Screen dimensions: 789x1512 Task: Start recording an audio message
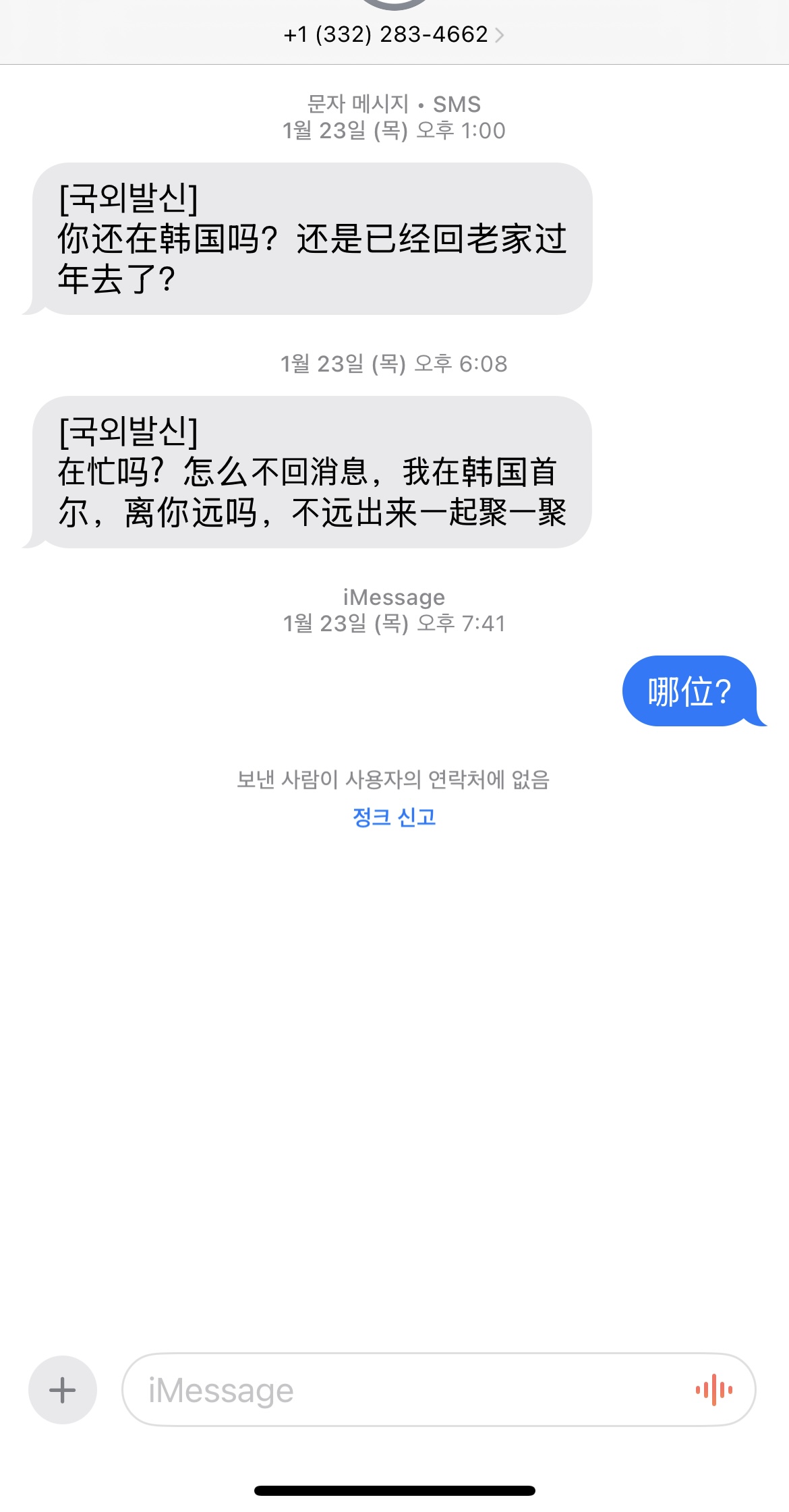click(714, 1390)
